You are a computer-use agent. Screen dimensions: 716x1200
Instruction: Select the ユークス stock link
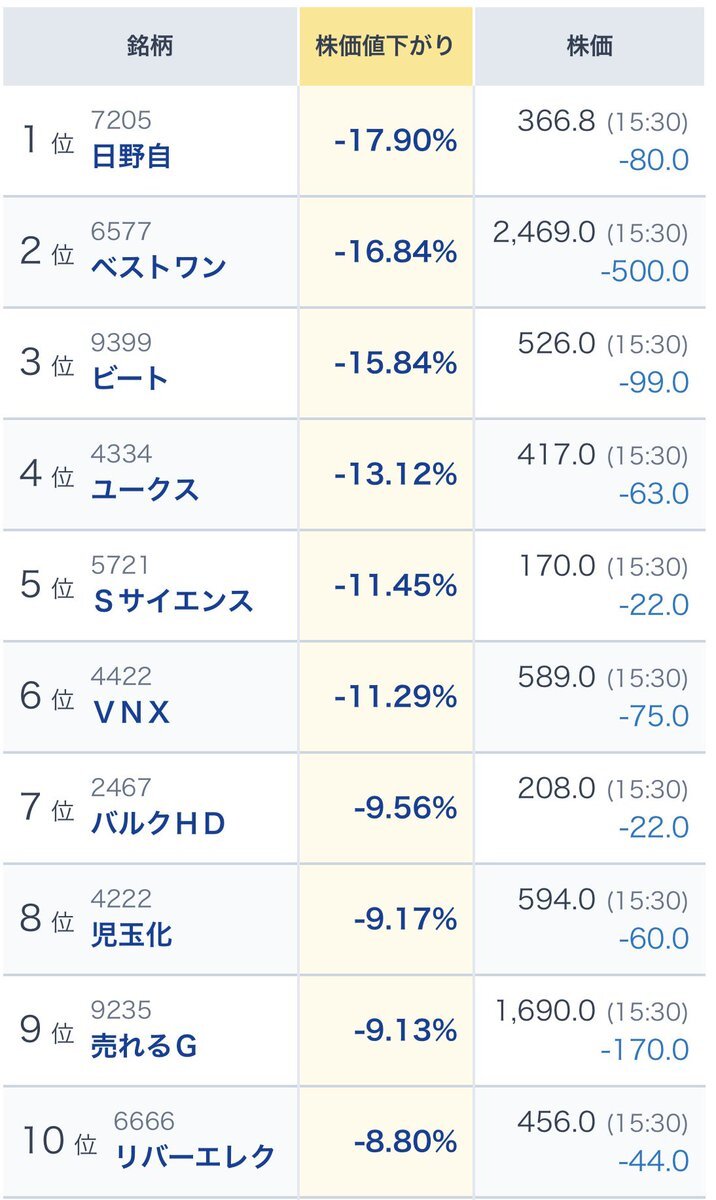pyautogui.click(x=144, y=490)
